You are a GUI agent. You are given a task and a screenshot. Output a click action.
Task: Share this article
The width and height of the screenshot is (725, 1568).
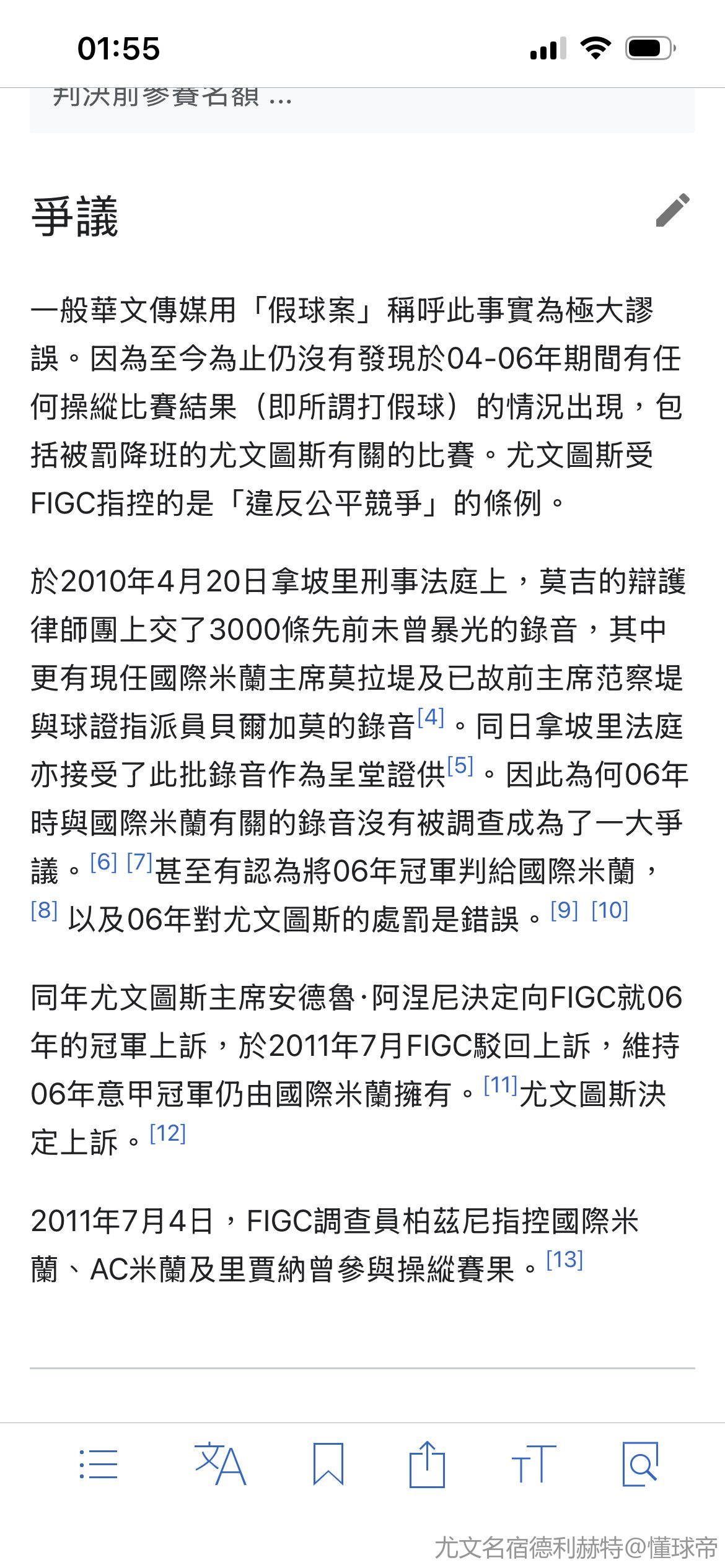(427, 1465)
